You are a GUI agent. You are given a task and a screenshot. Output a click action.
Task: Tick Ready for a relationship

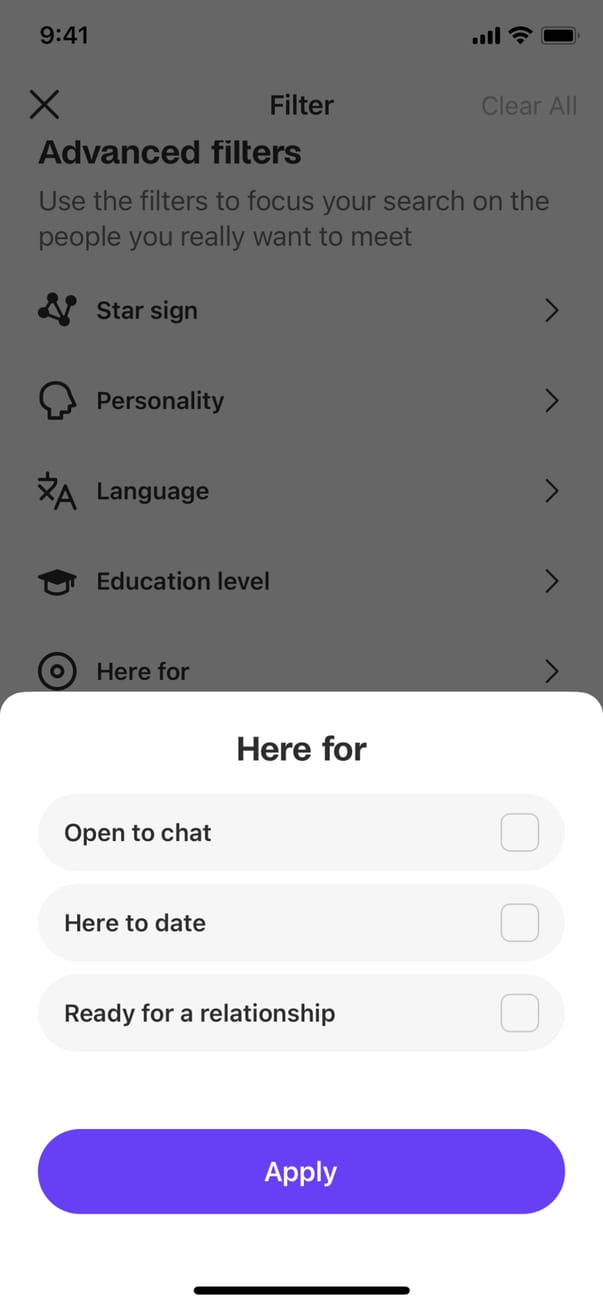[519, 1013]
